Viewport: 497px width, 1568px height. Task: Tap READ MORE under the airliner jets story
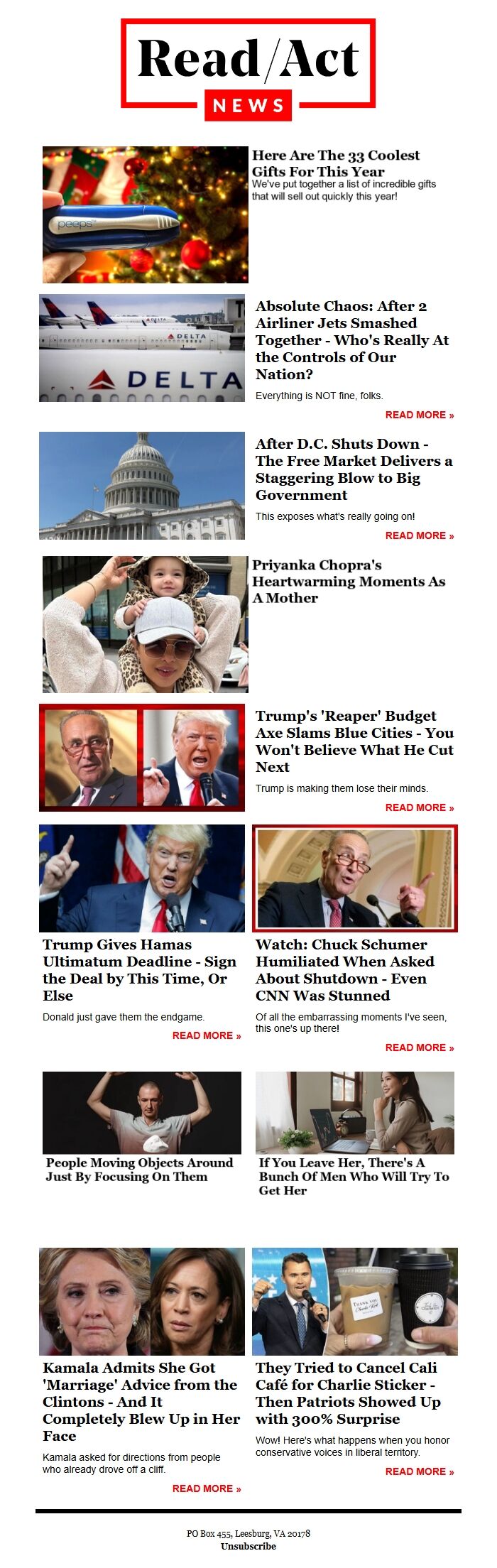pos(419,415)
